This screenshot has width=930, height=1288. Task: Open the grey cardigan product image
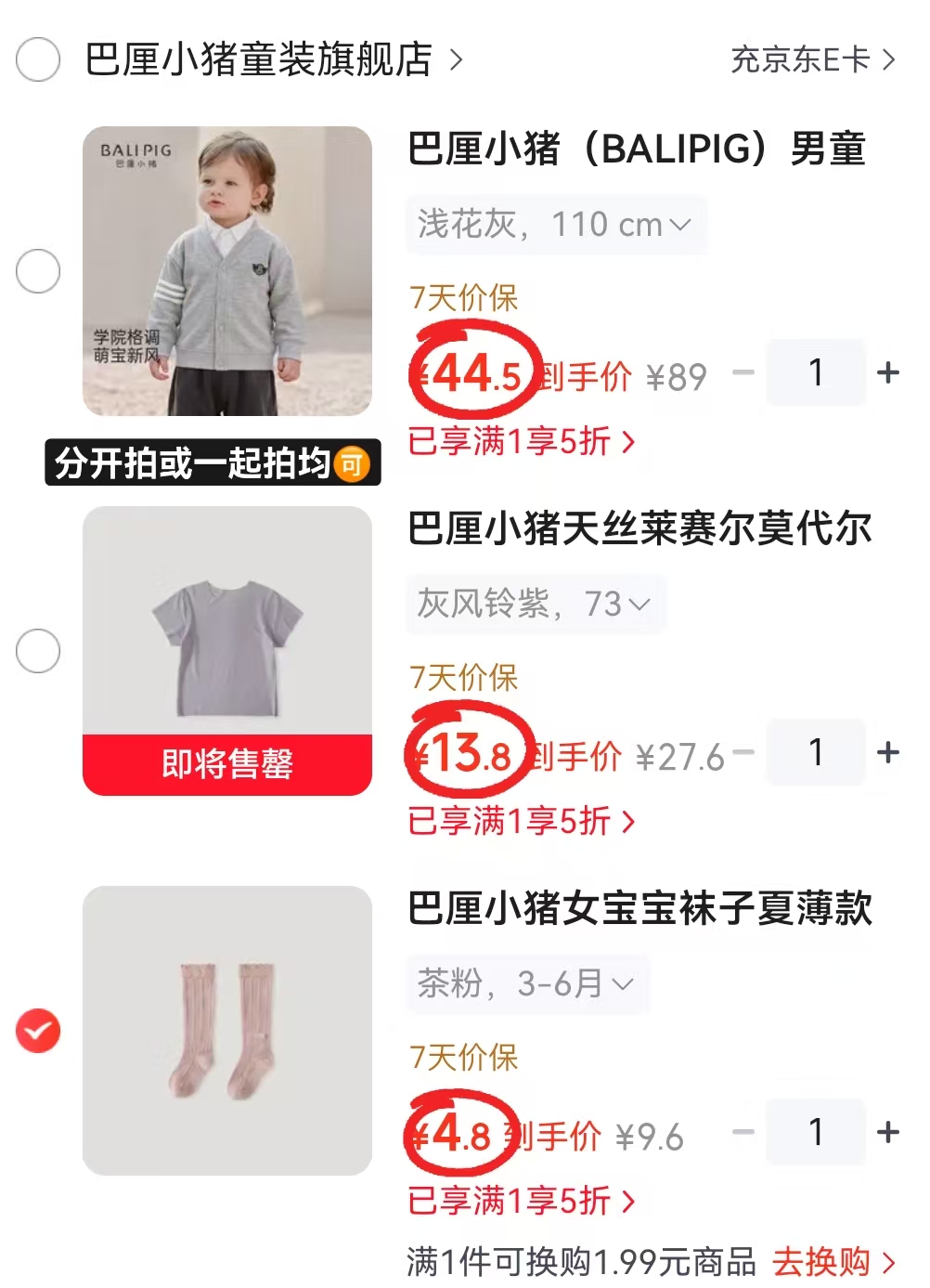pos(227,271)
